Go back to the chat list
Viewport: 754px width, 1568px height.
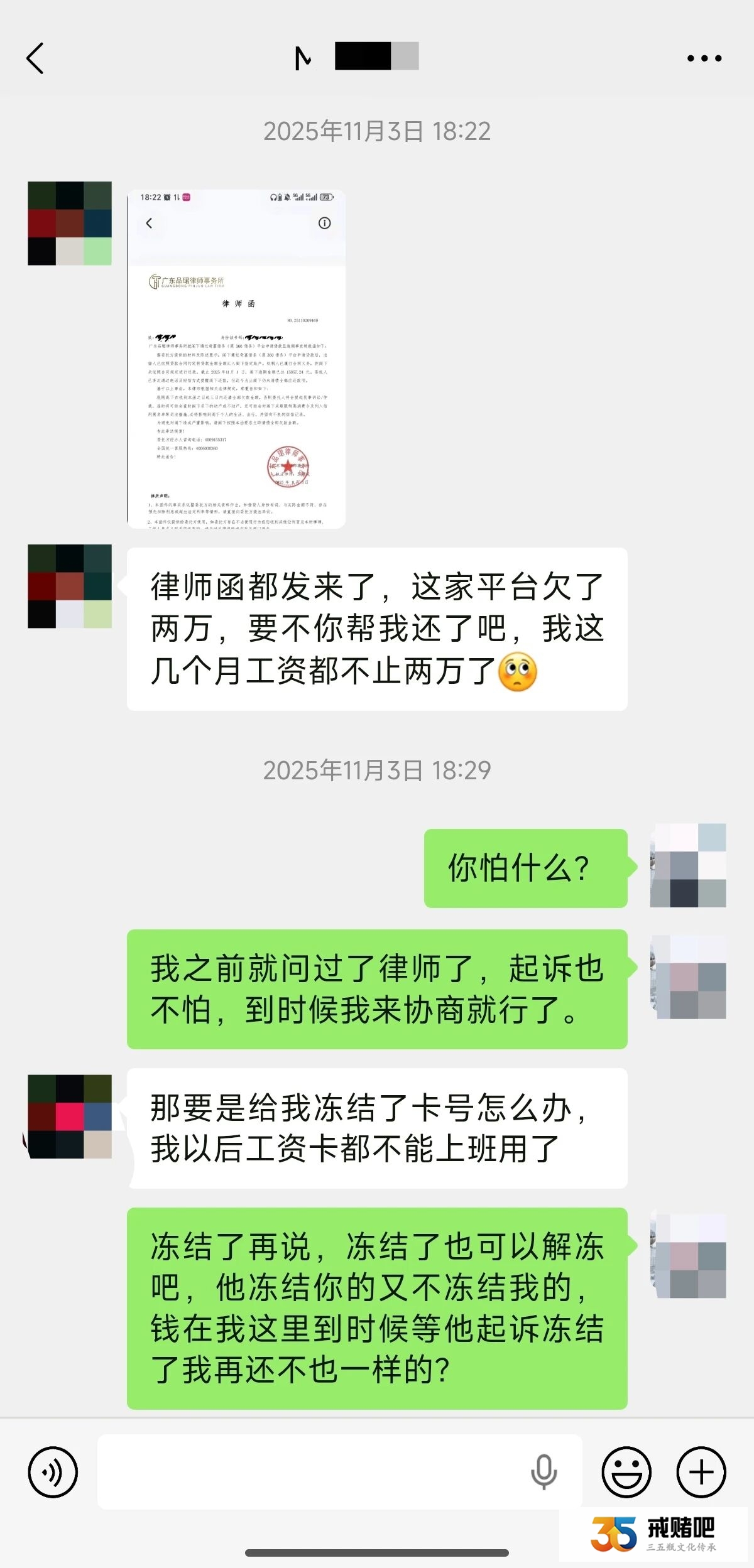point(36,58)
